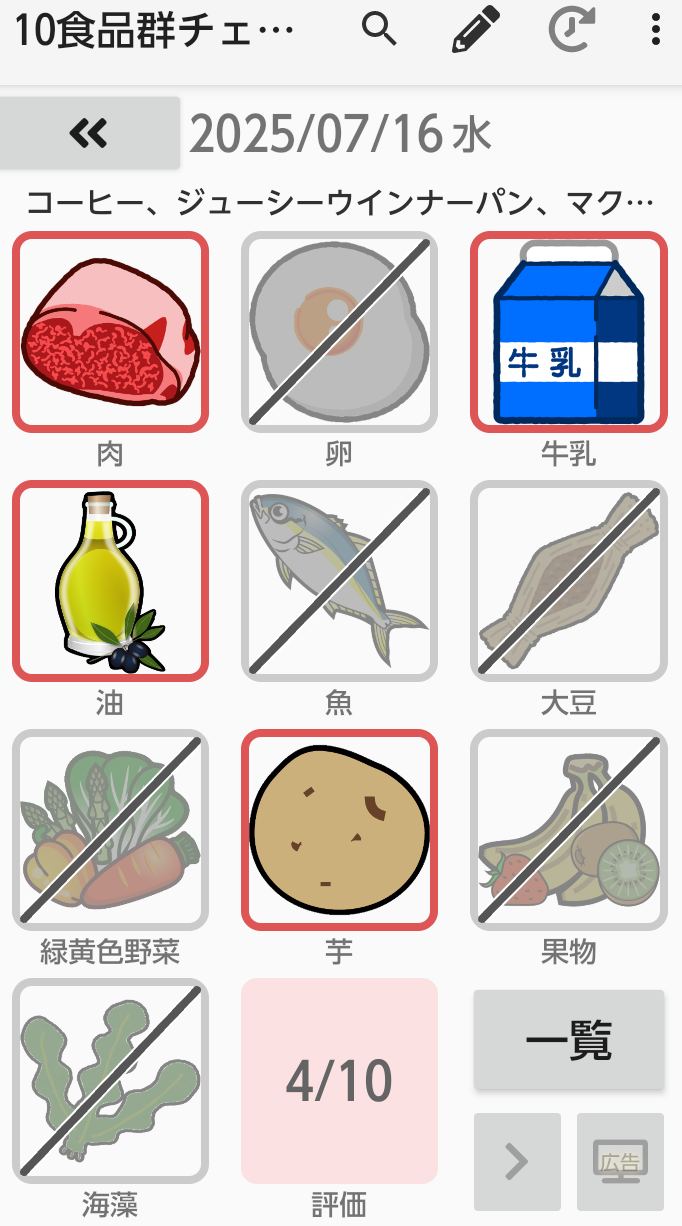Edit the meal memo text line
Image resolution: width=682 pixels, height=1226 pixels.
coord(340,204)
